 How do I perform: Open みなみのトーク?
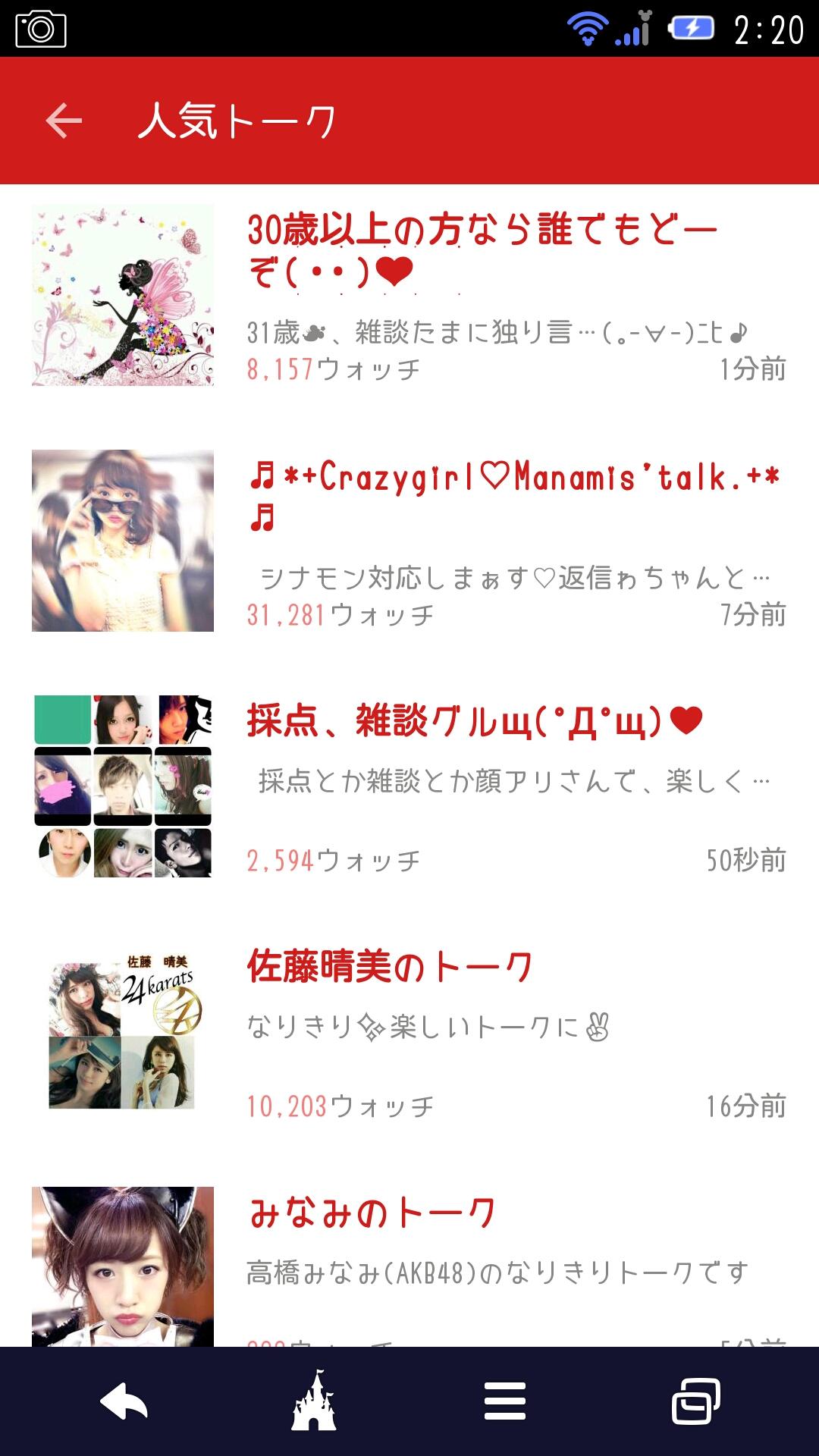click(x=372, y=1213)
